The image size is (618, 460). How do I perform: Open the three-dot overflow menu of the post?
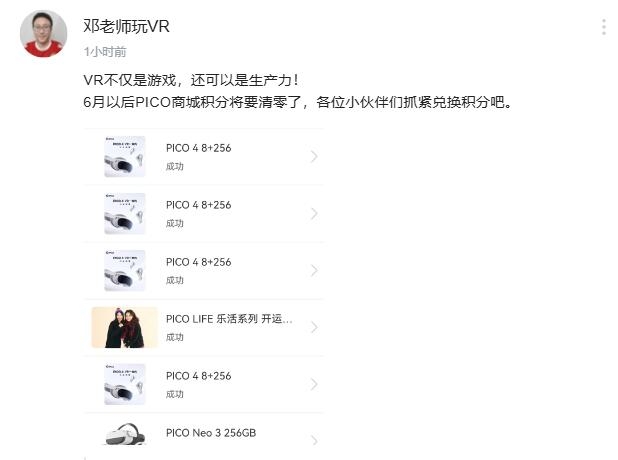603,27
